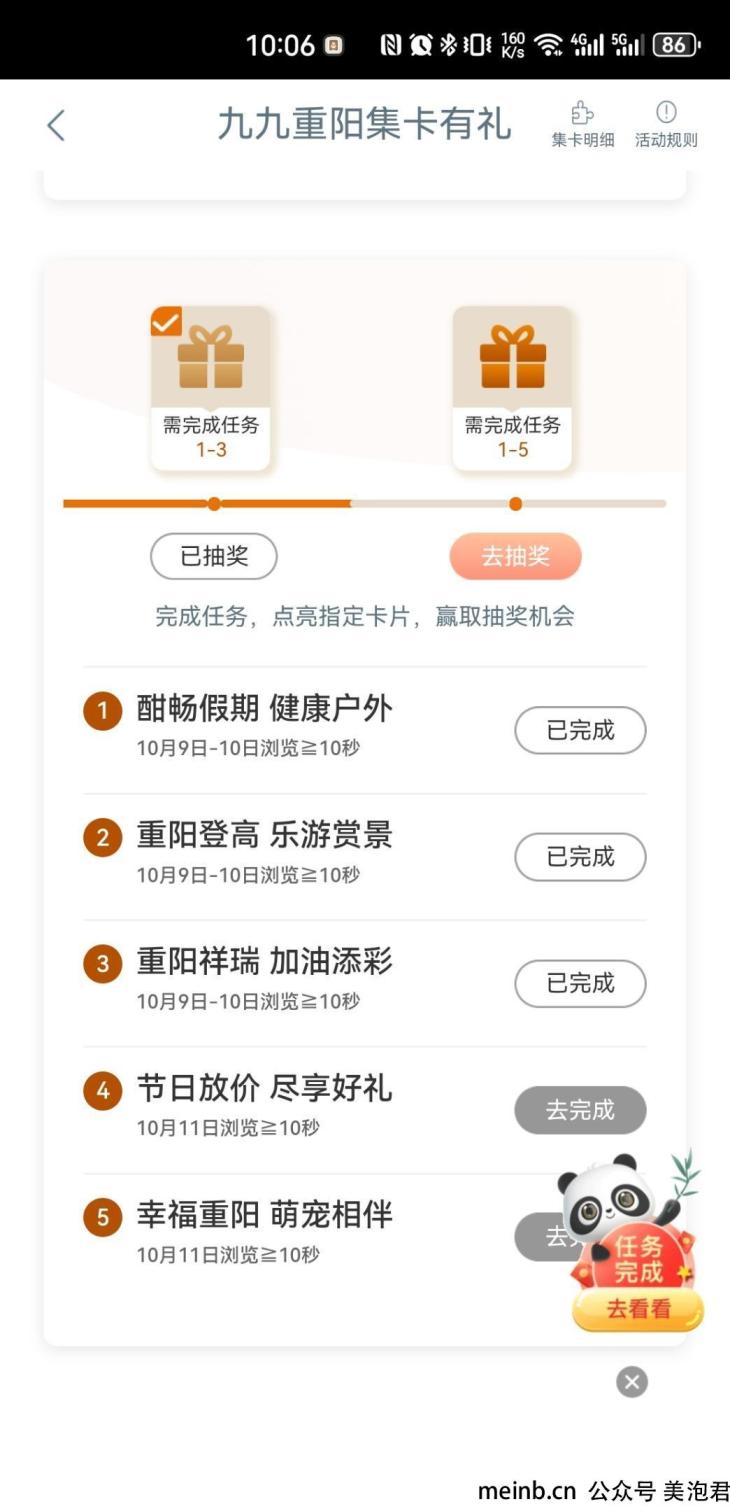Image resolution: width=730 pixels, height=1511 pixels.
Task: Dismiss the panda task-complete popup
Action: coord(632,1382)
